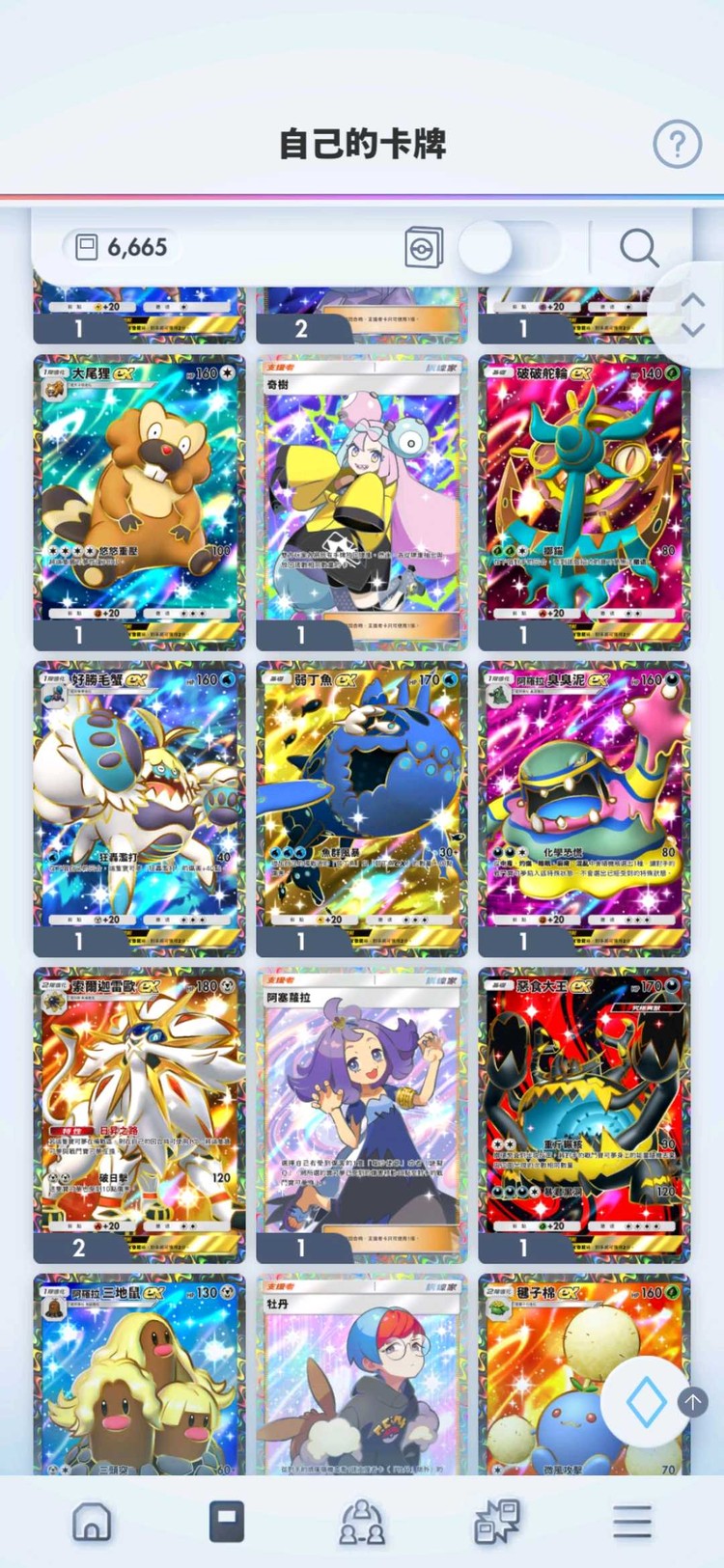Open card search magnifier
Image resolution: width=724 pixels, height=1568 pixels.
coord(638,248)
